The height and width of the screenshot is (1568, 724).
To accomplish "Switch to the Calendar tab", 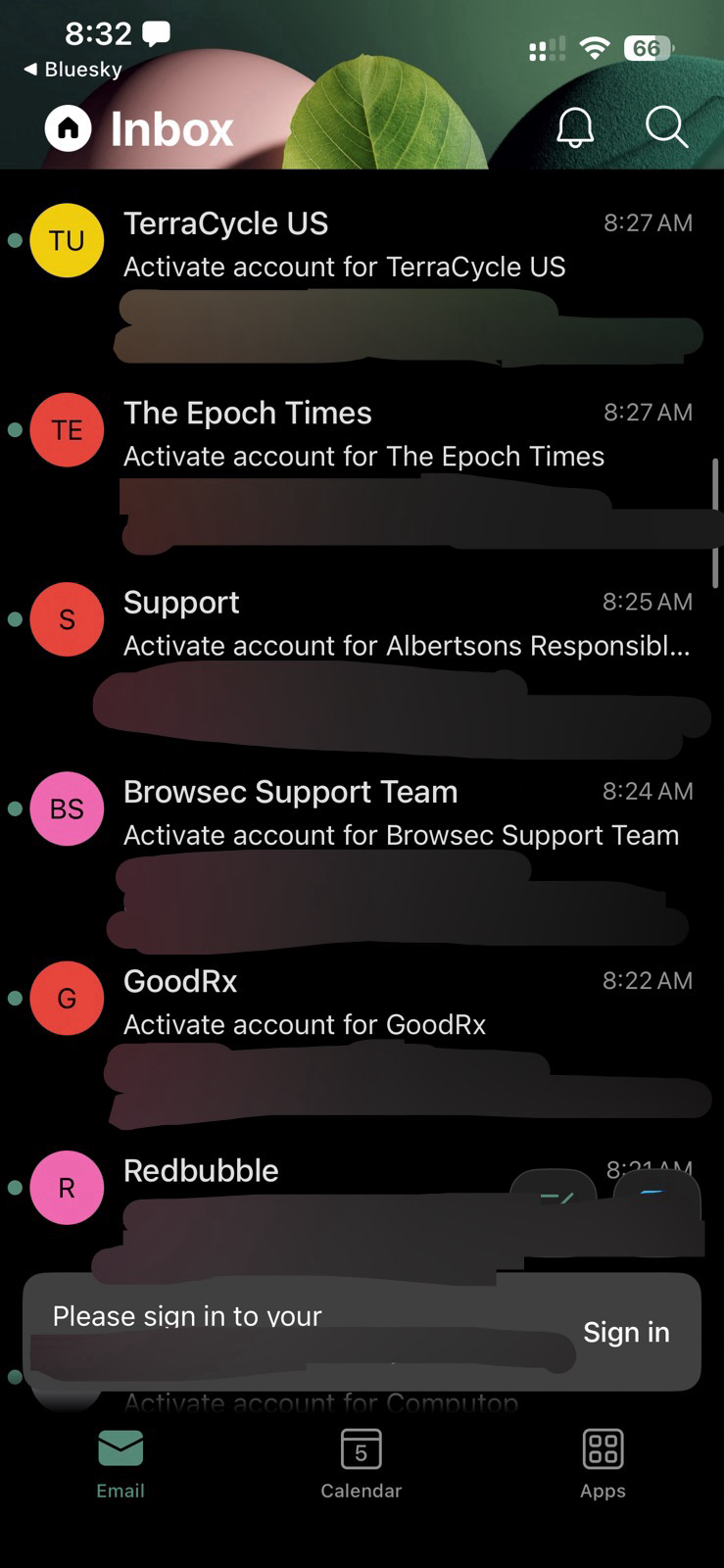I will (361, 1464).
